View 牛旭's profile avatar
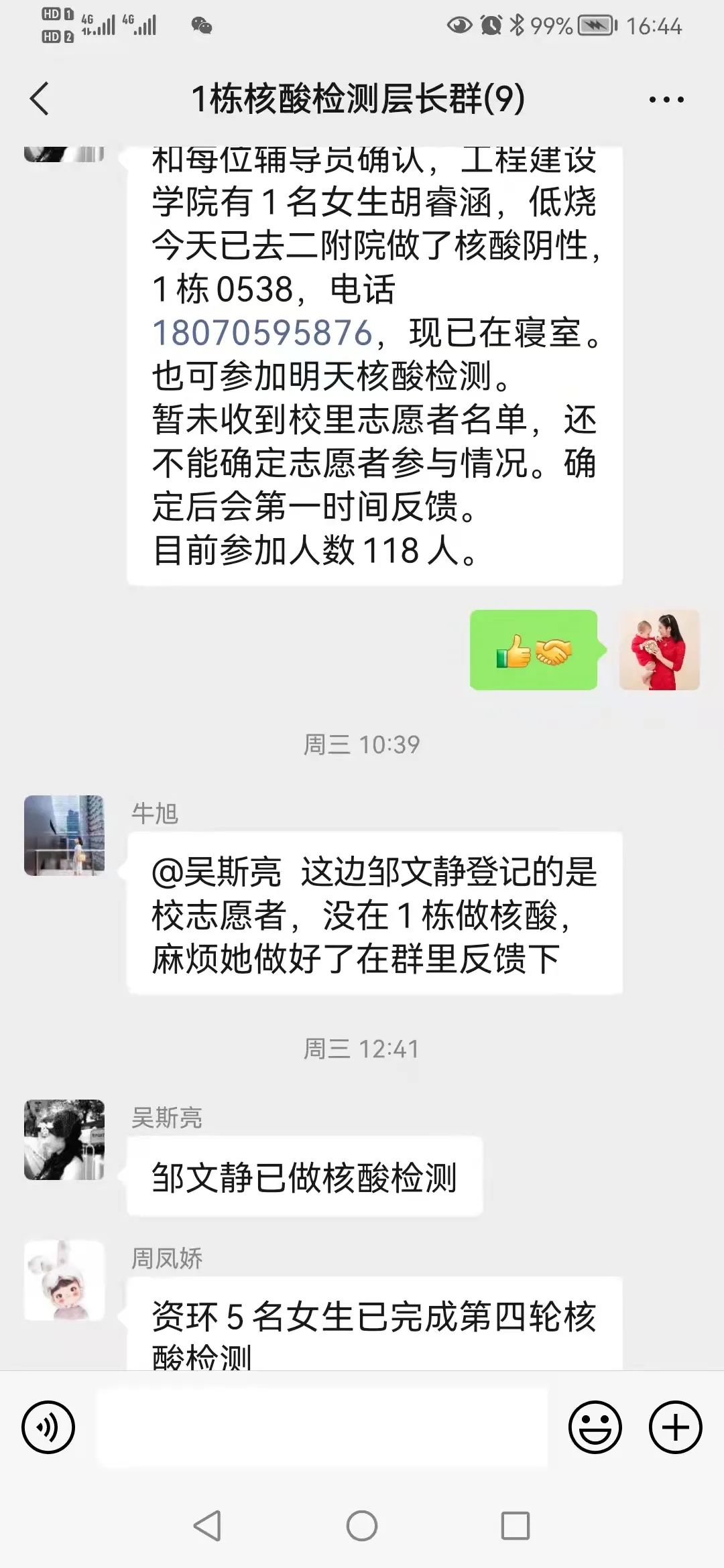 click(x=64, y=836)
